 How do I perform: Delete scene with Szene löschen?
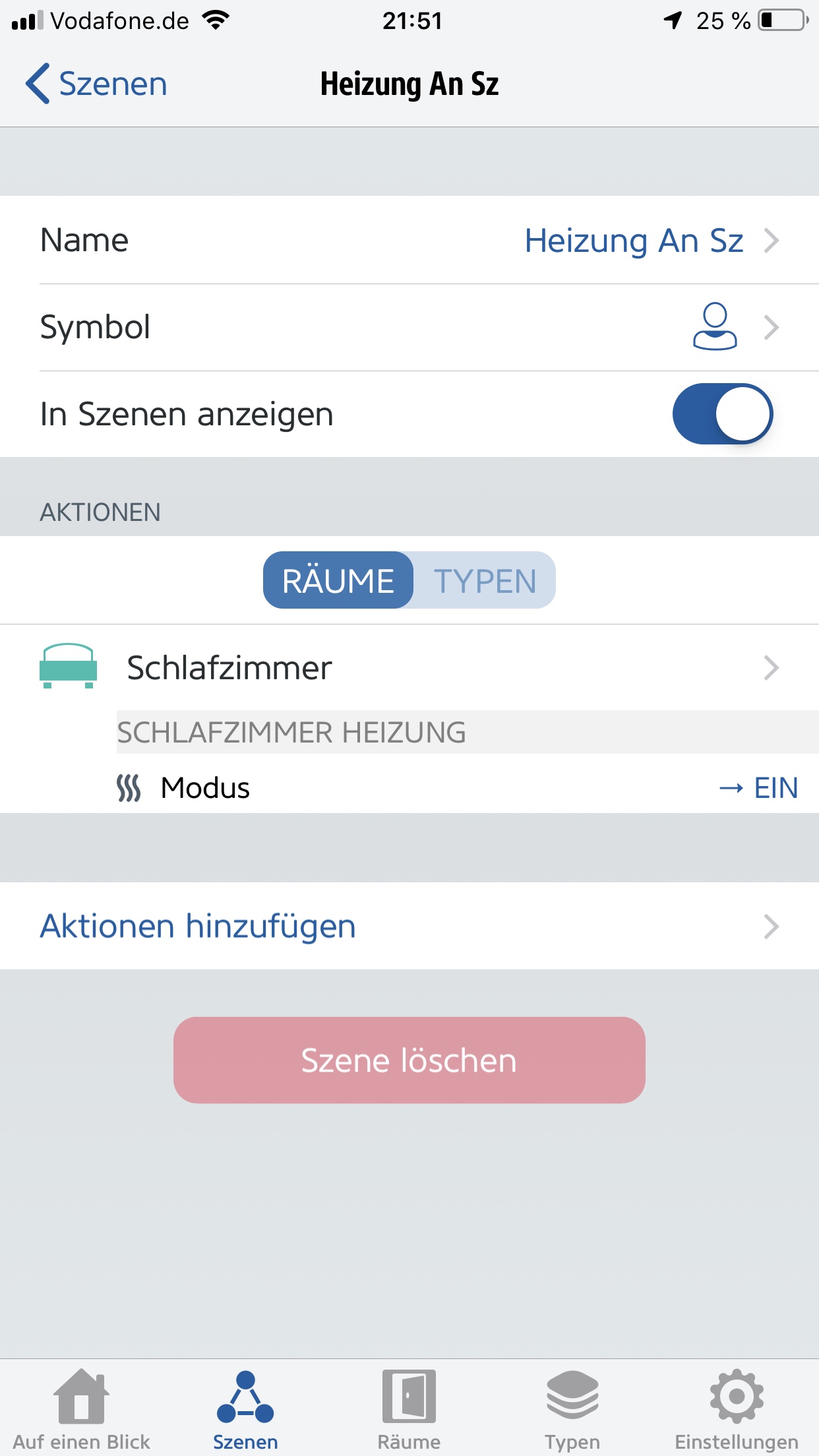[409, 1060]
